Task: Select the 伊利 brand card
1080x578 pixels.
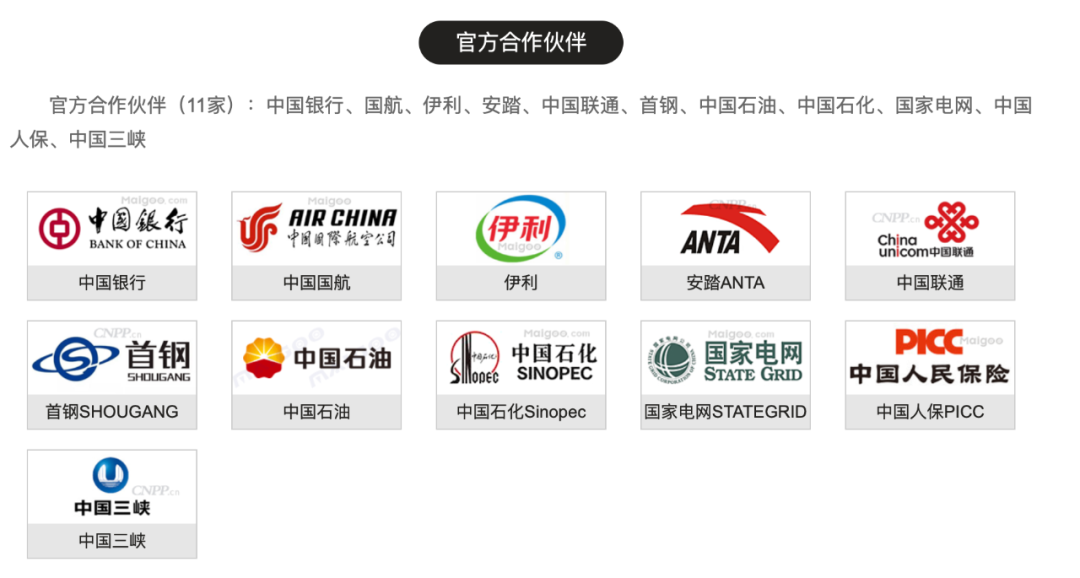Action: (521, 245)
